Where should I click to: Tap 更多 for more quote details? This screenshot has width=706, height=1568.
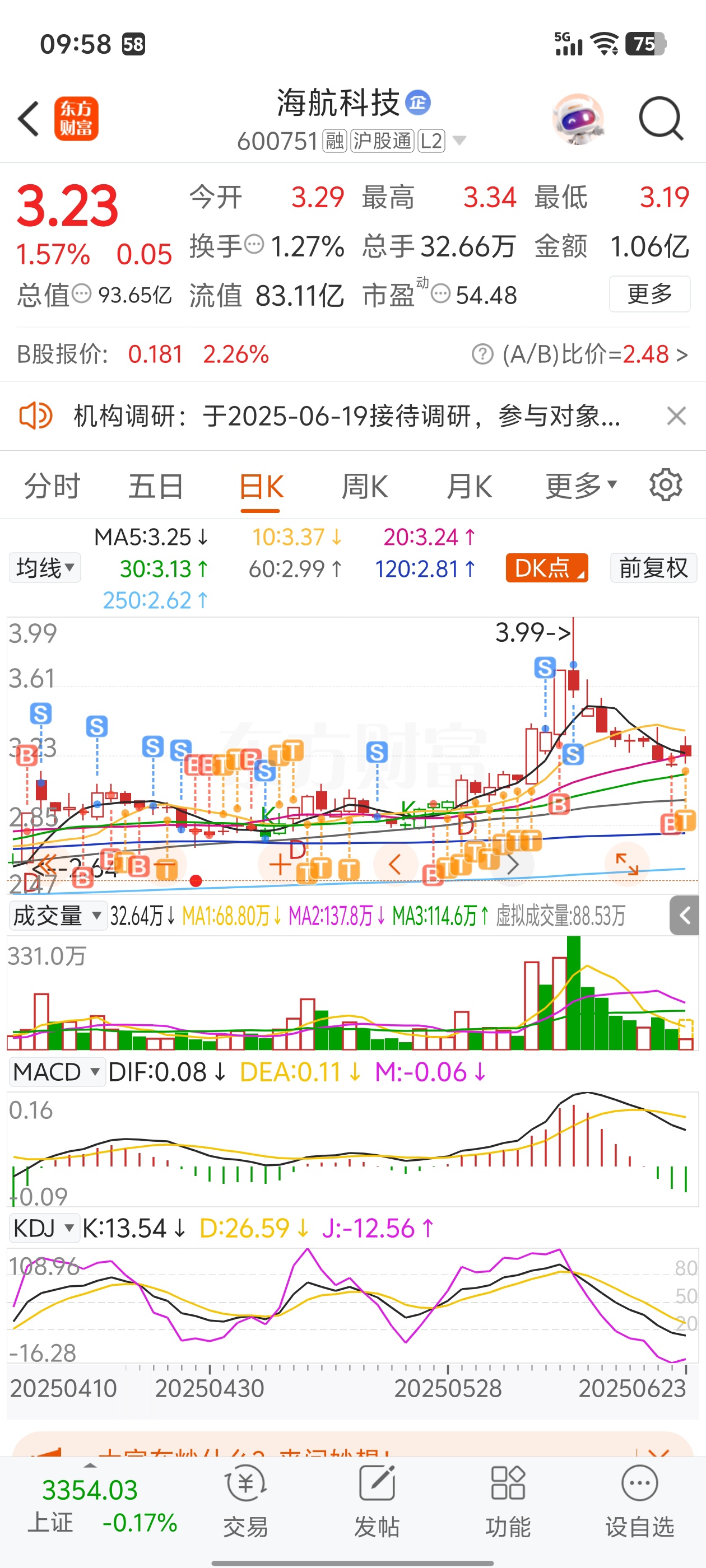pos(649,294)
